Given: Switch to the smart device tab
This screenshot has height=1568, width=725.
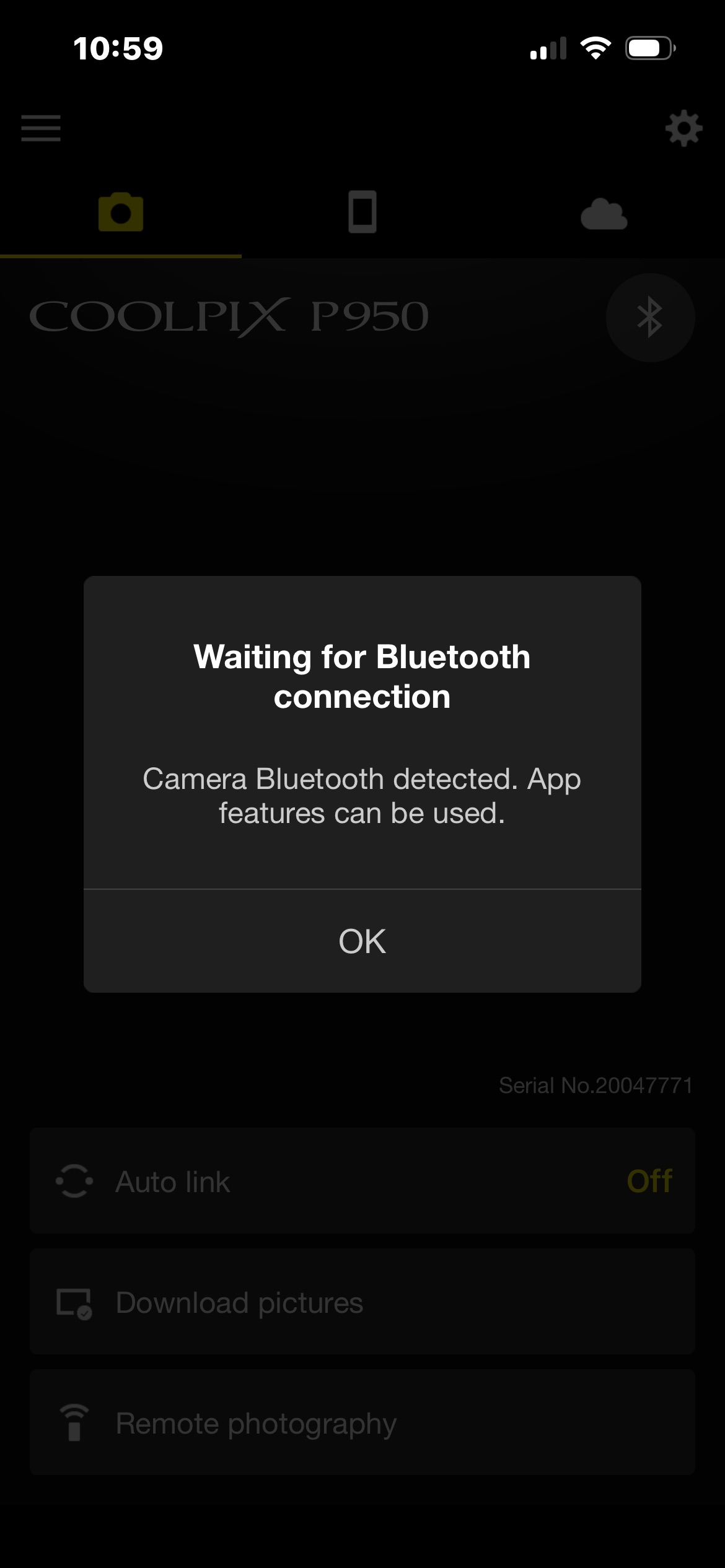Looking at the screenshot, I should (362, 212).
